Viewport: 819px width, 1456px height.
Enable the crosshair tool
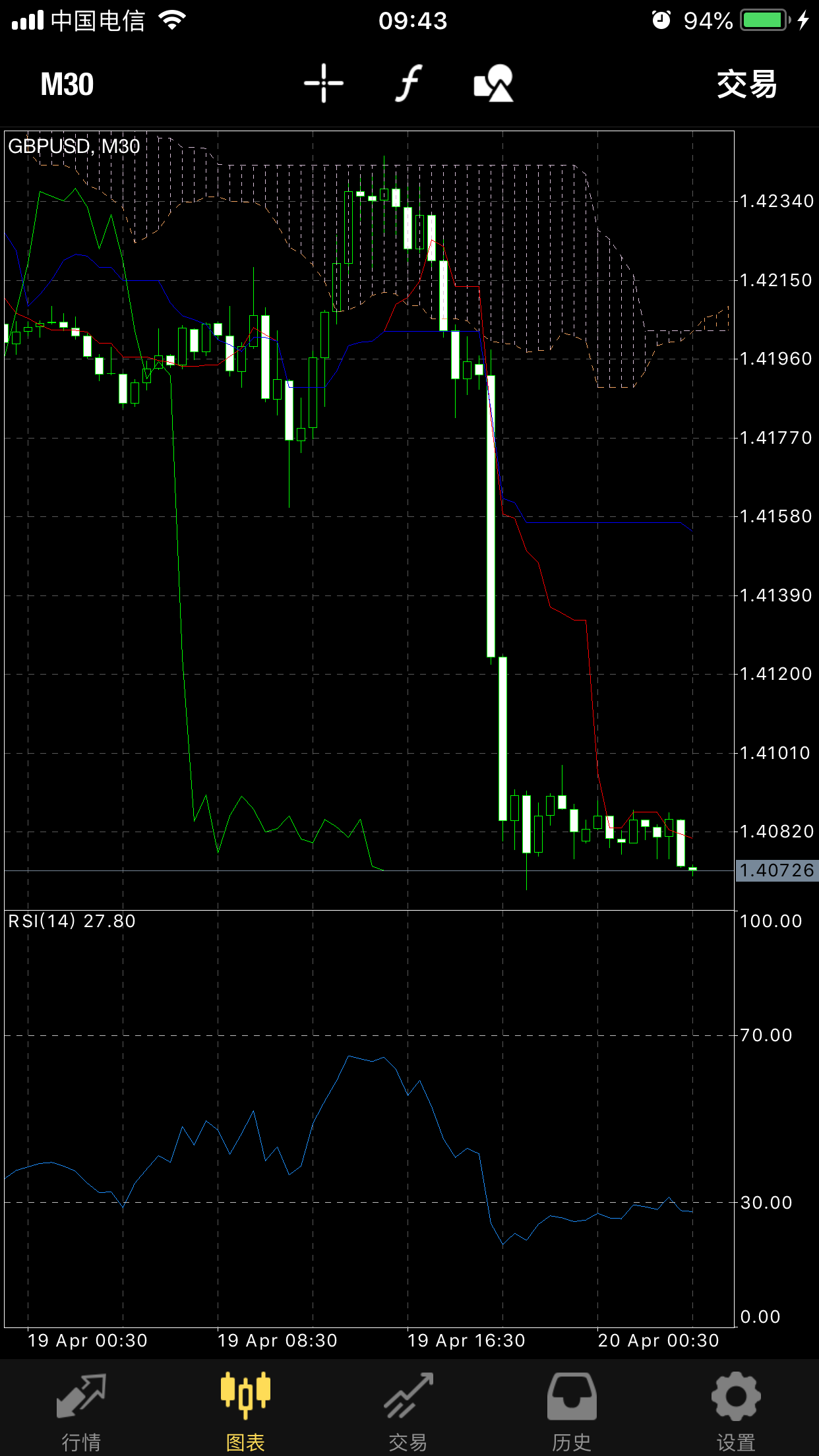click(x=323, y=84)
